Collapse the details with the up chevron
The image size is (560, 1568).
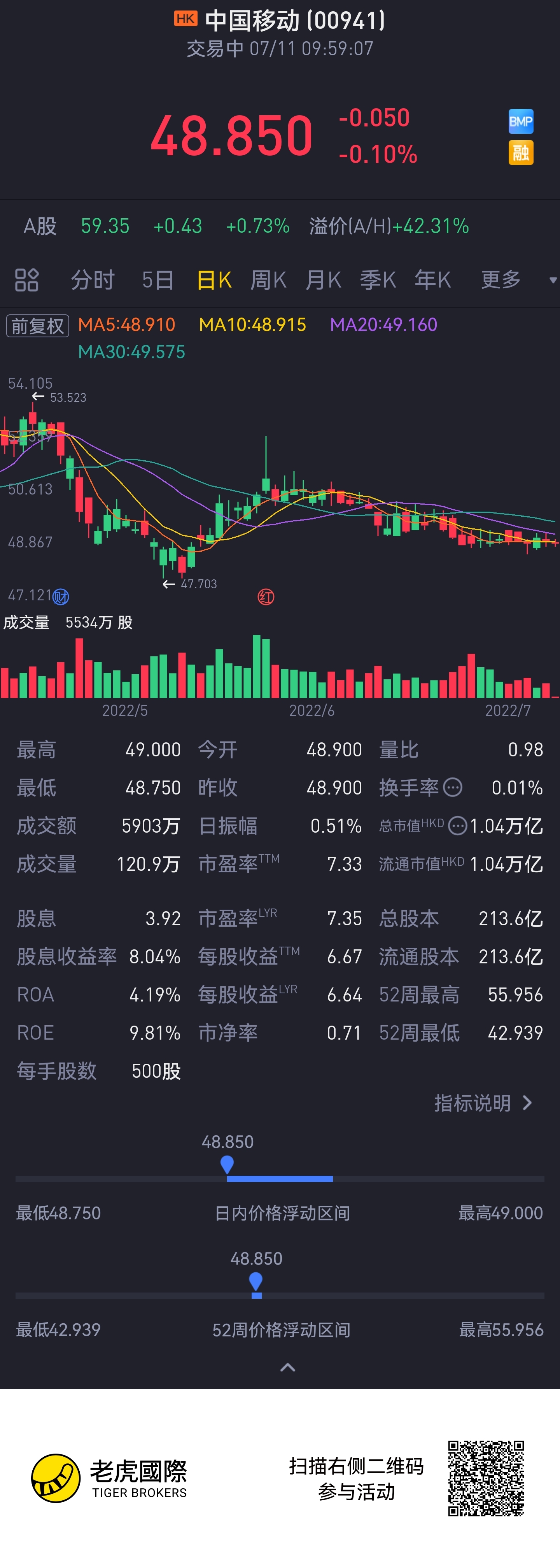pos(287,1368)
